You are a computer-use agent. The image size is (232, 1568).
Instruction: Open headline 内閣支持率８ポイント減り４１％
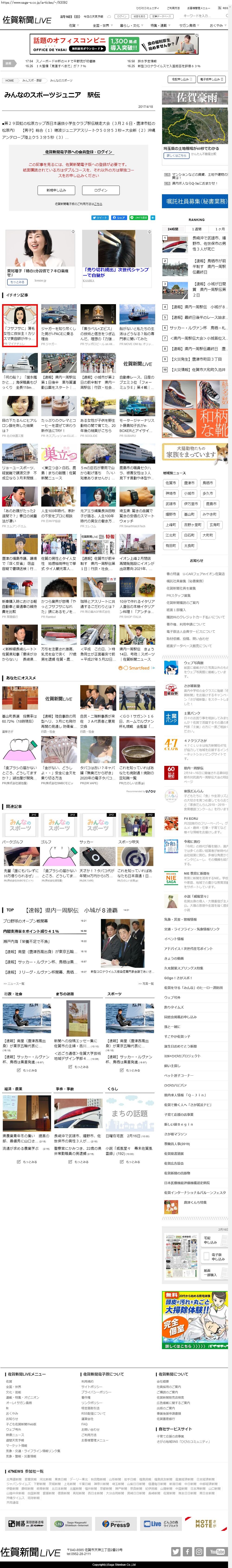[x=32, y=931]
